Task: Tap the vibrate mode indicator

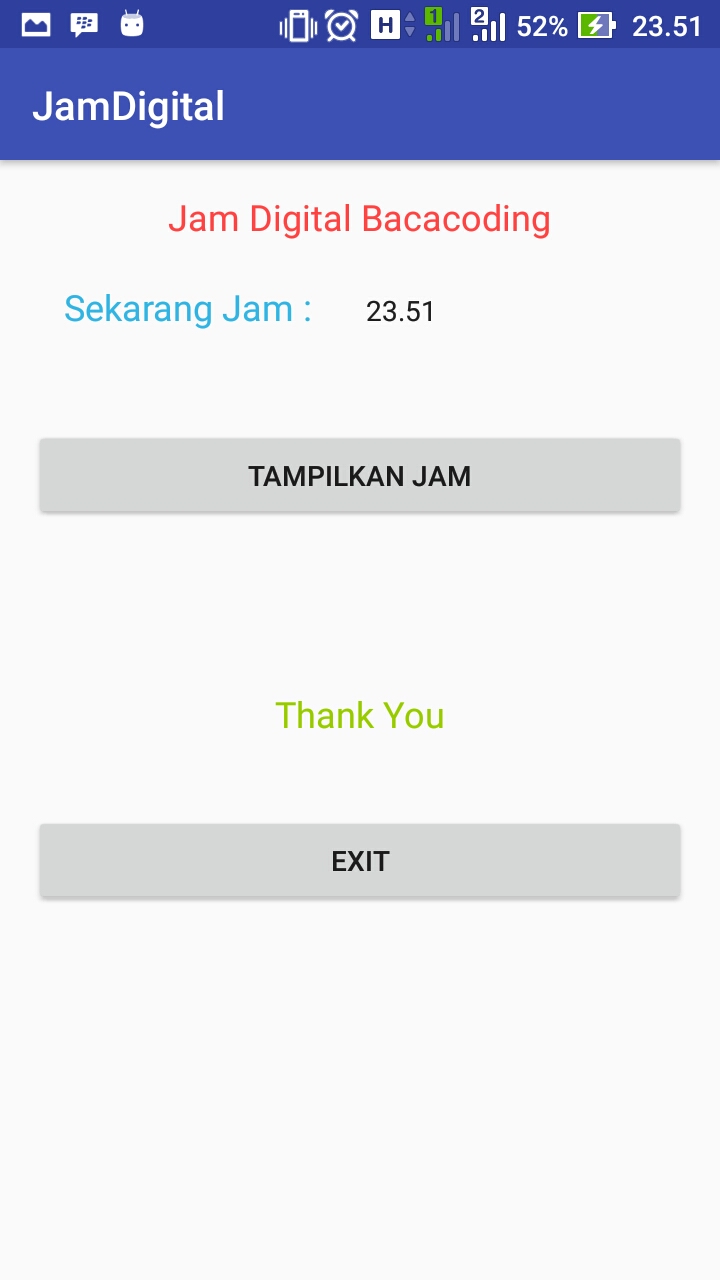Action: click(x=299, y=25)
